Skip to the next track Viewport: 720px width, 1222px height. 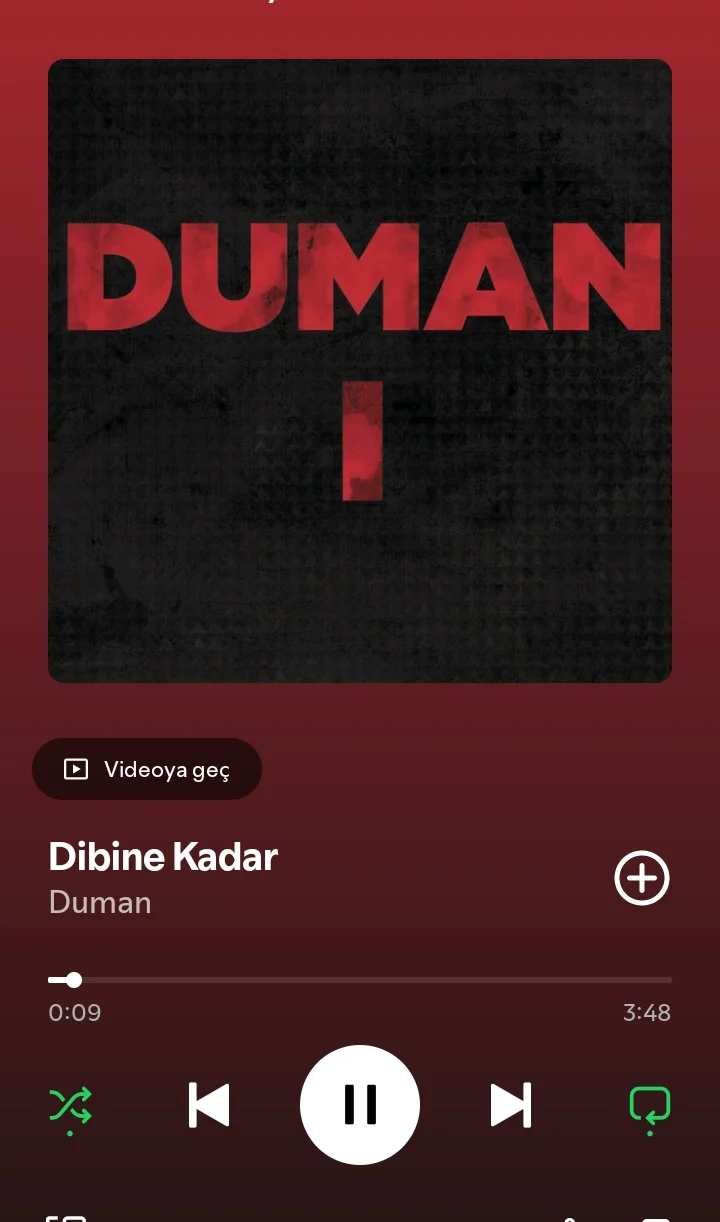(510, 1105)
